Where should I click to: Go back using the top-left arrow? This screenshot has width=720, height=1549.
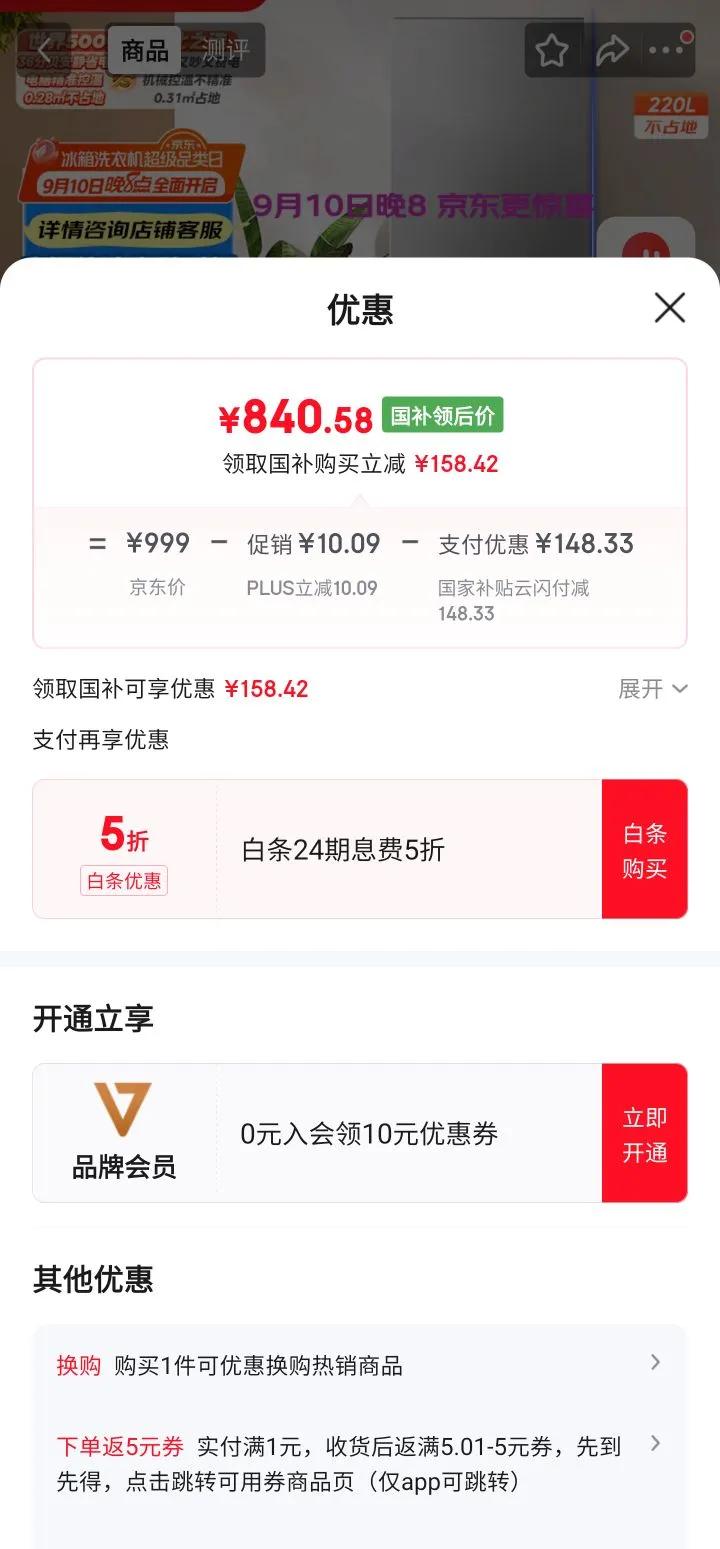[x=44, y=50]
